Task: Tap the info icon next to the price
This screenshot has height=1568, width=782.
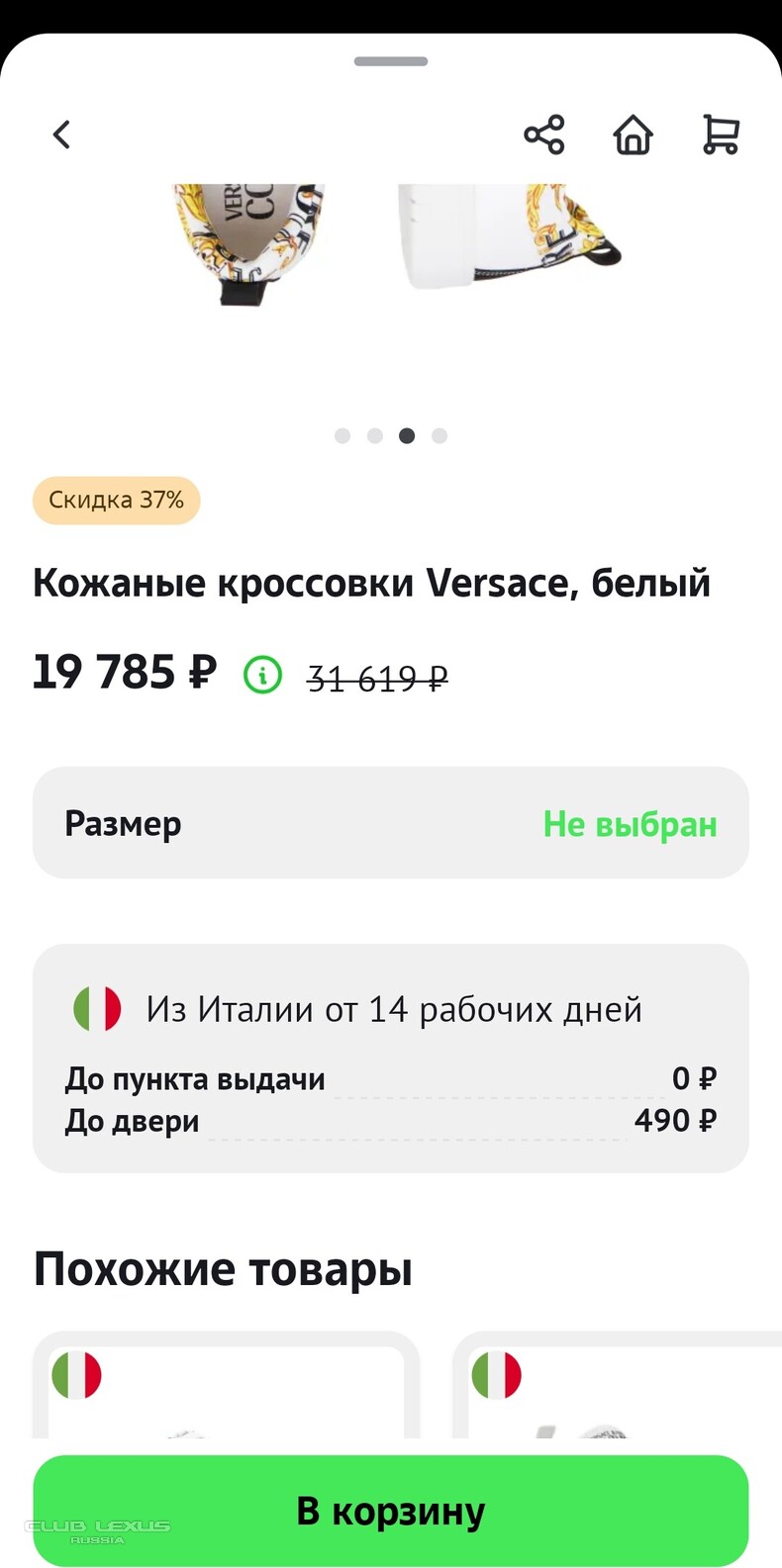Action: click(x=262, y=677)
